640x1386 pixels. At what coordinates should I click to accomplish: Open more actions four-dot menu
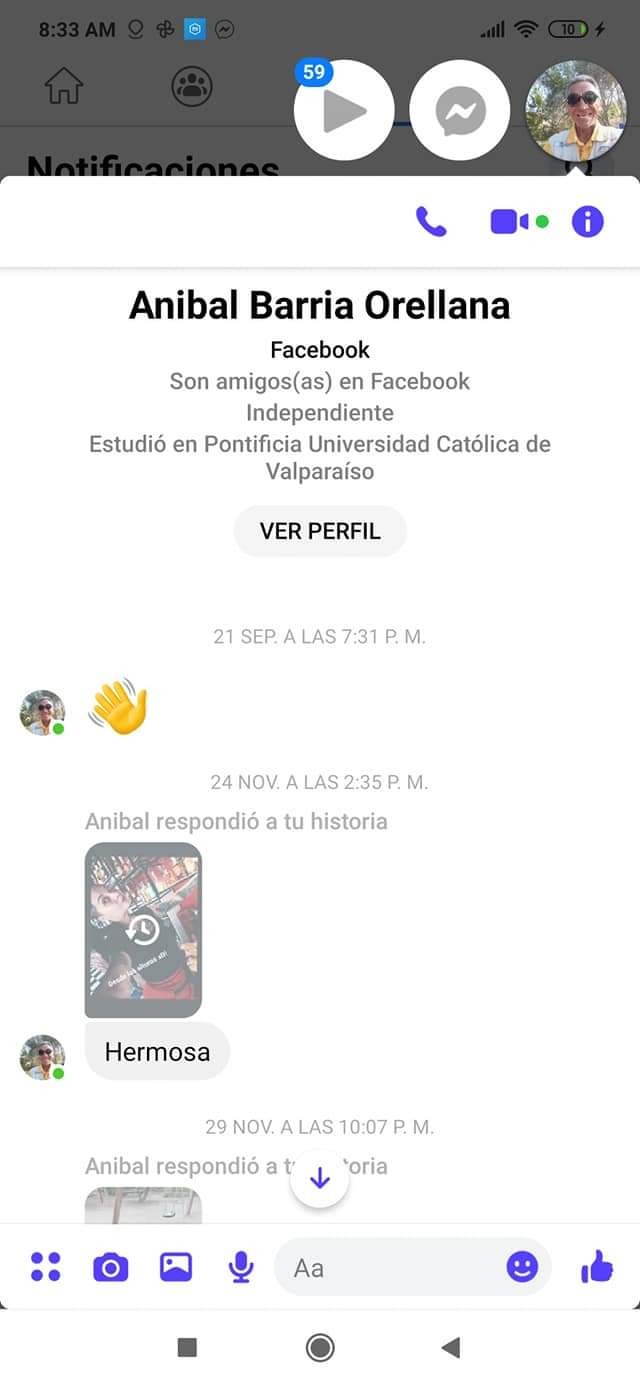coord(46,1267)
